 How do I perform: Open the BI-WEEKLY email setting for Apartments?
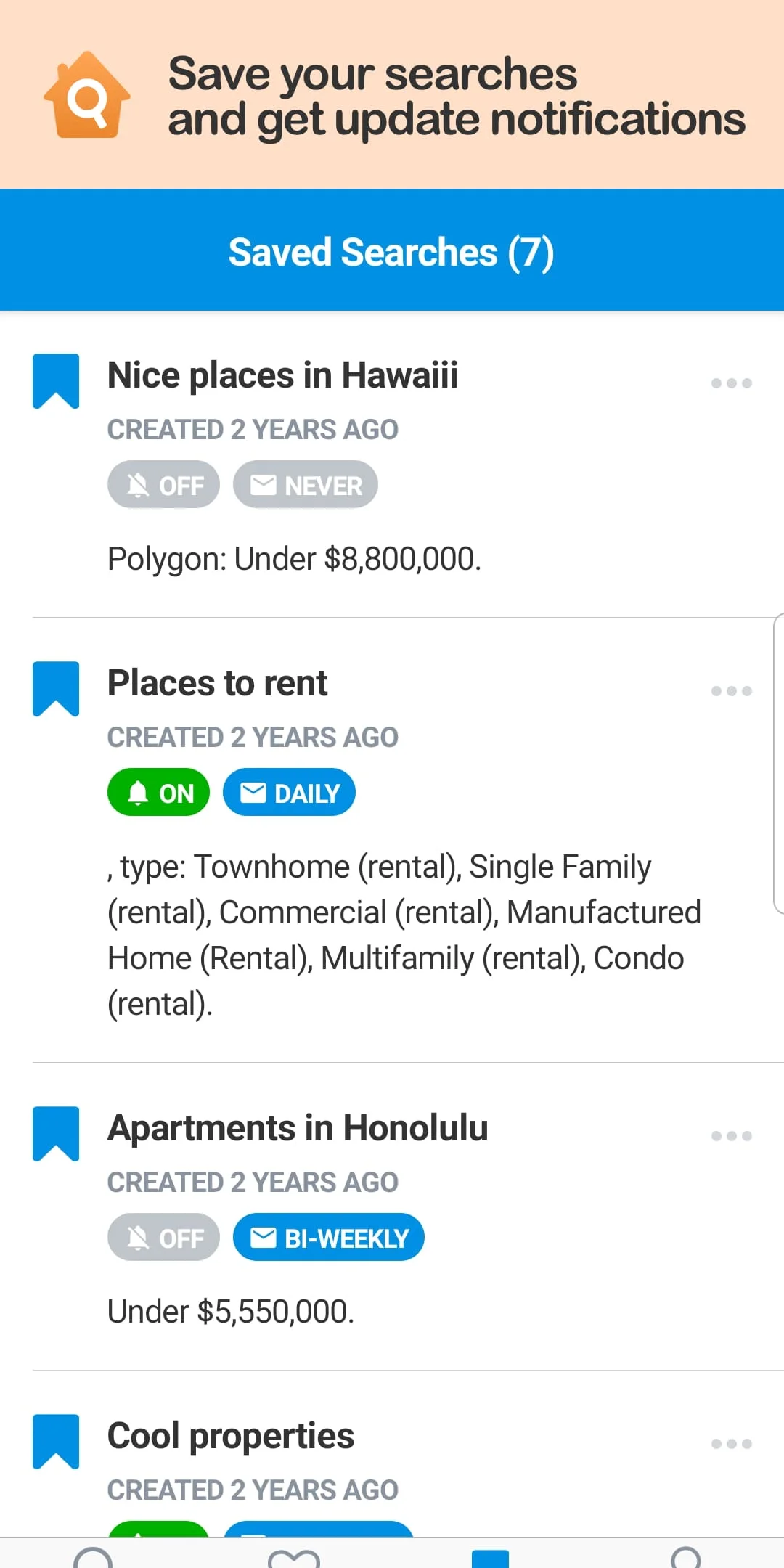coord(328,1237)
